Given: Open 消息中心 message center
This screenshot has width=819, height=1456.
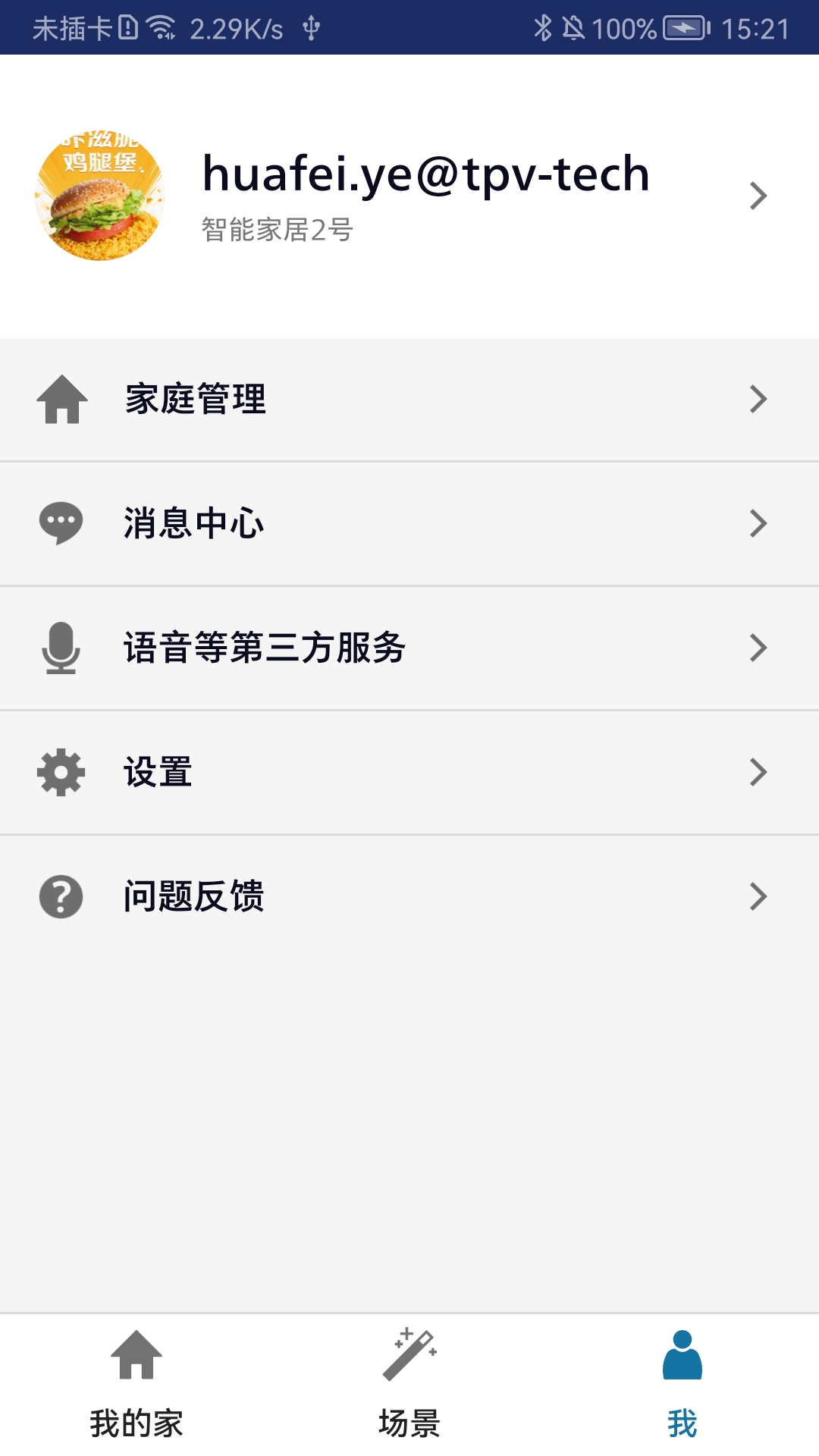Looking at the screenshot, I should [x=409, y=523].
